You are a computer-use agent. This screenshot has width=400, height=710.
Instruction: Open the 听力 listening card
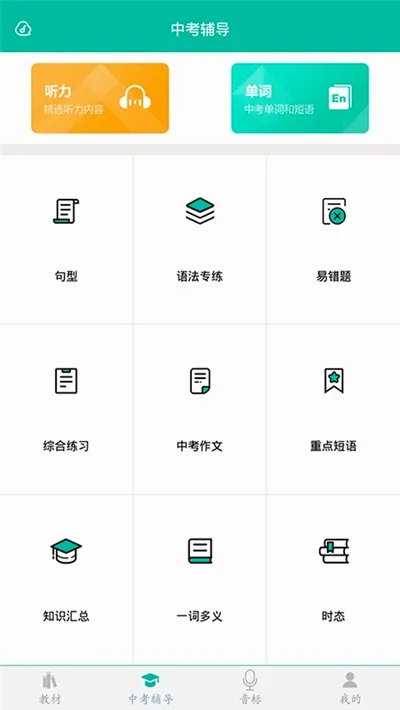(100, 98)
